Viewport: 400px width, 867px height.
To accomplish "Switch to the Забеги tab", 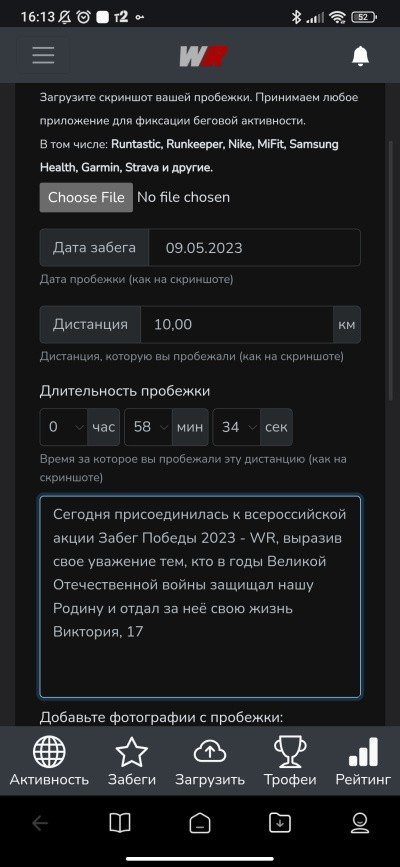I will (132, 761).
